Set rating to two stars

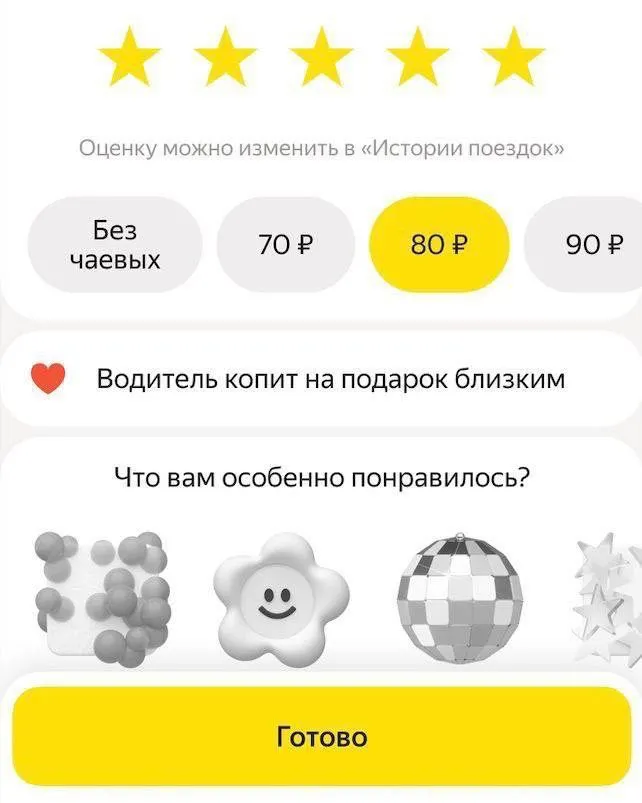tap(225, 56)
